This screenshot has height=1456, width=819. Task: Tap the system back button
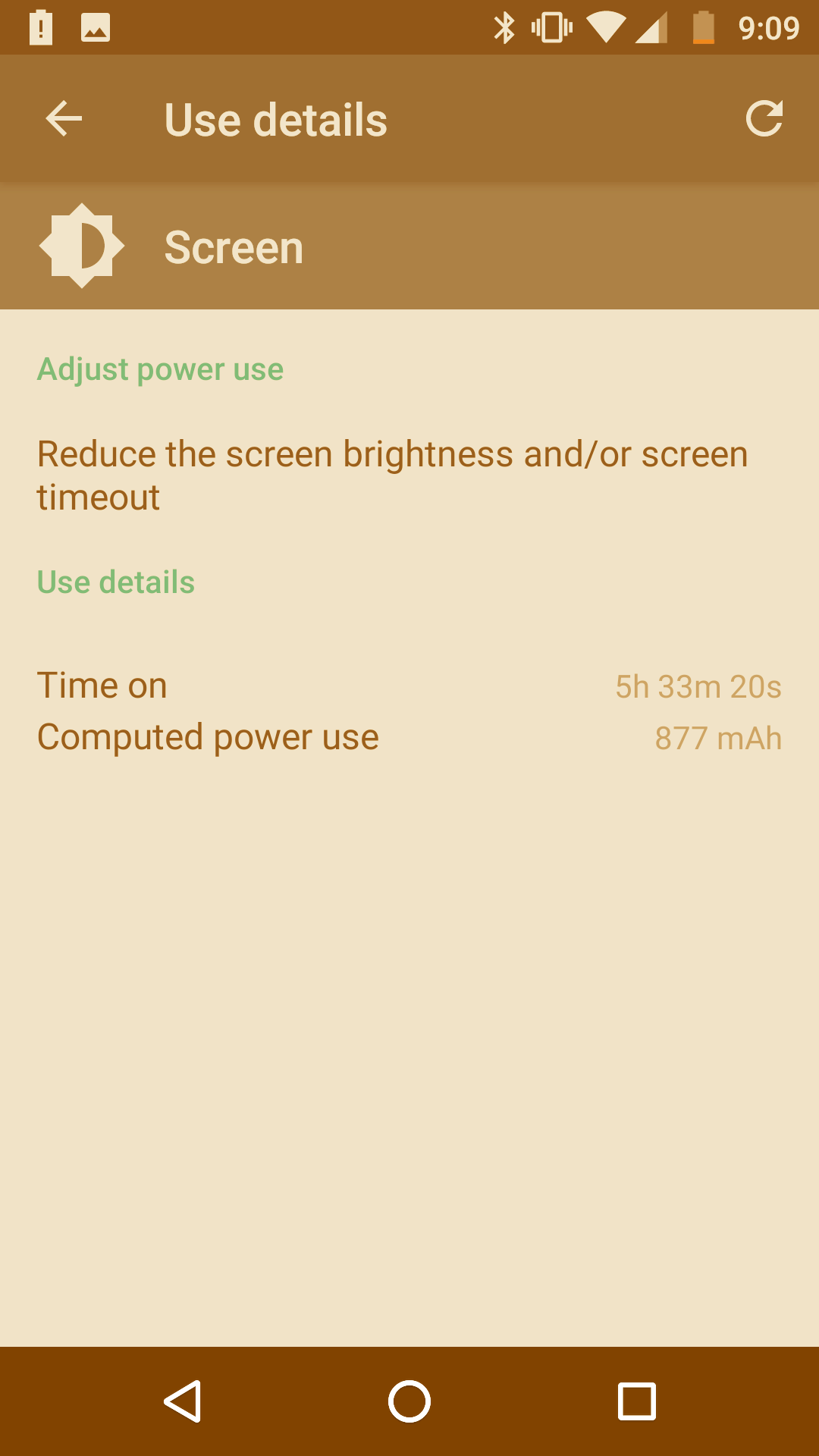pos(183,1401)
